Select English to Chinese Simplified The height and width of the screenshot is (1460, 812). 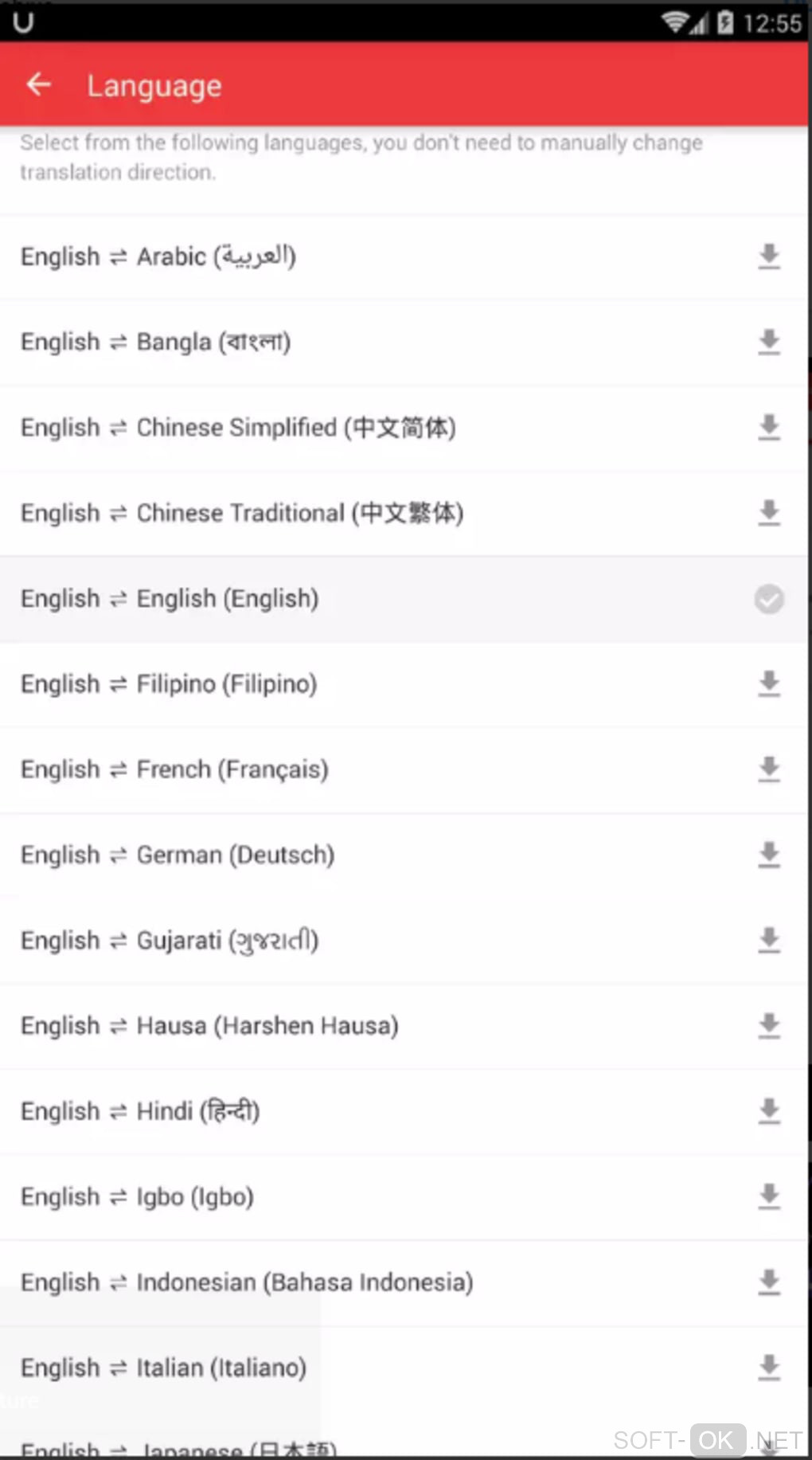click(x=239, y=428)
